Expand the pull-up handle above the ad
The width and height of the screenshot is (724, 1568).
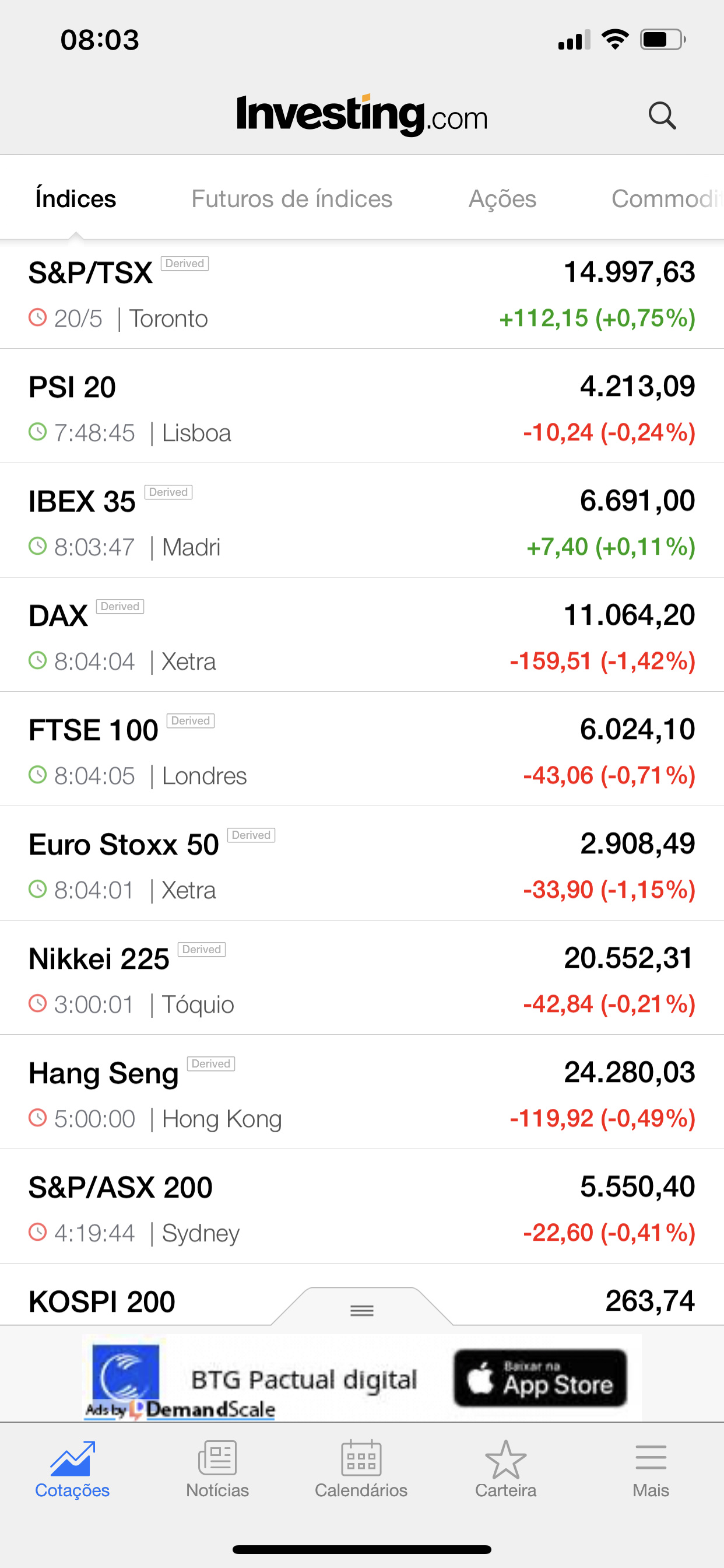coord(362,1307)
